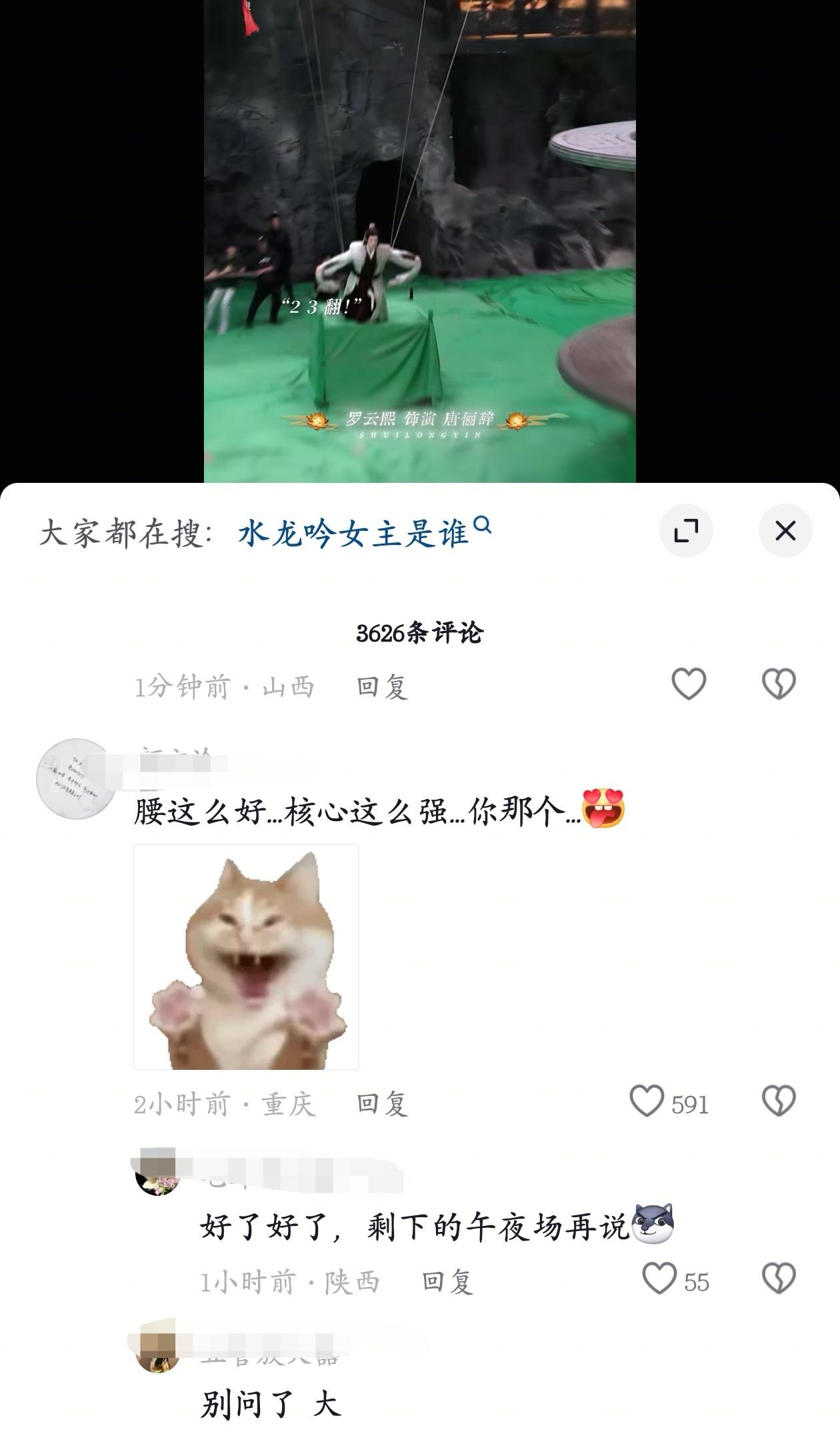This screenshot has width=840, height=1434.
Task: Tap the video to resume playback
Action: click(419, 241)
